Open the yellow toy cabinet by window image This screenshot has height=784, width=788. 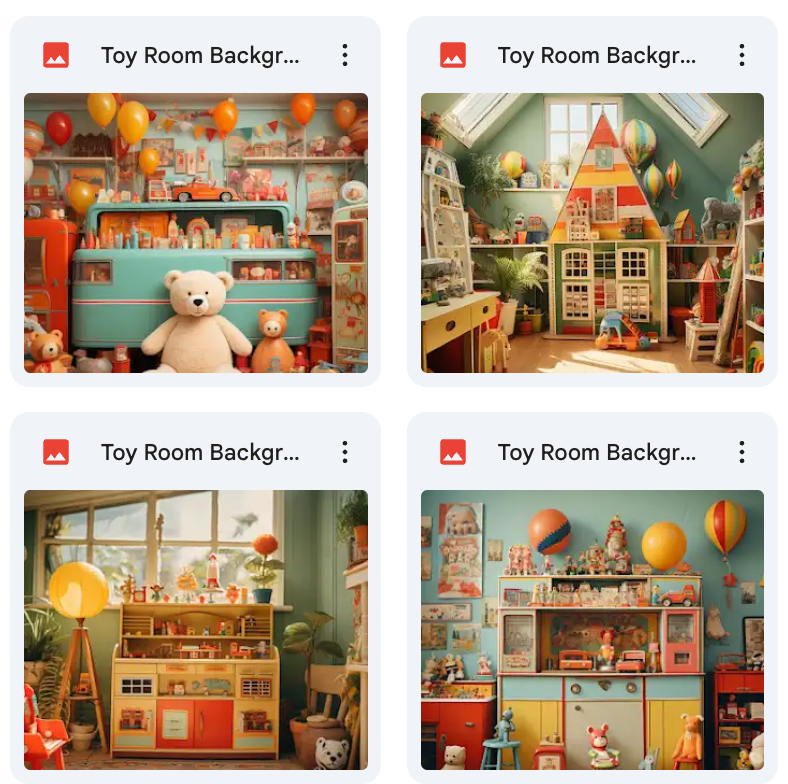coord(196,630)
